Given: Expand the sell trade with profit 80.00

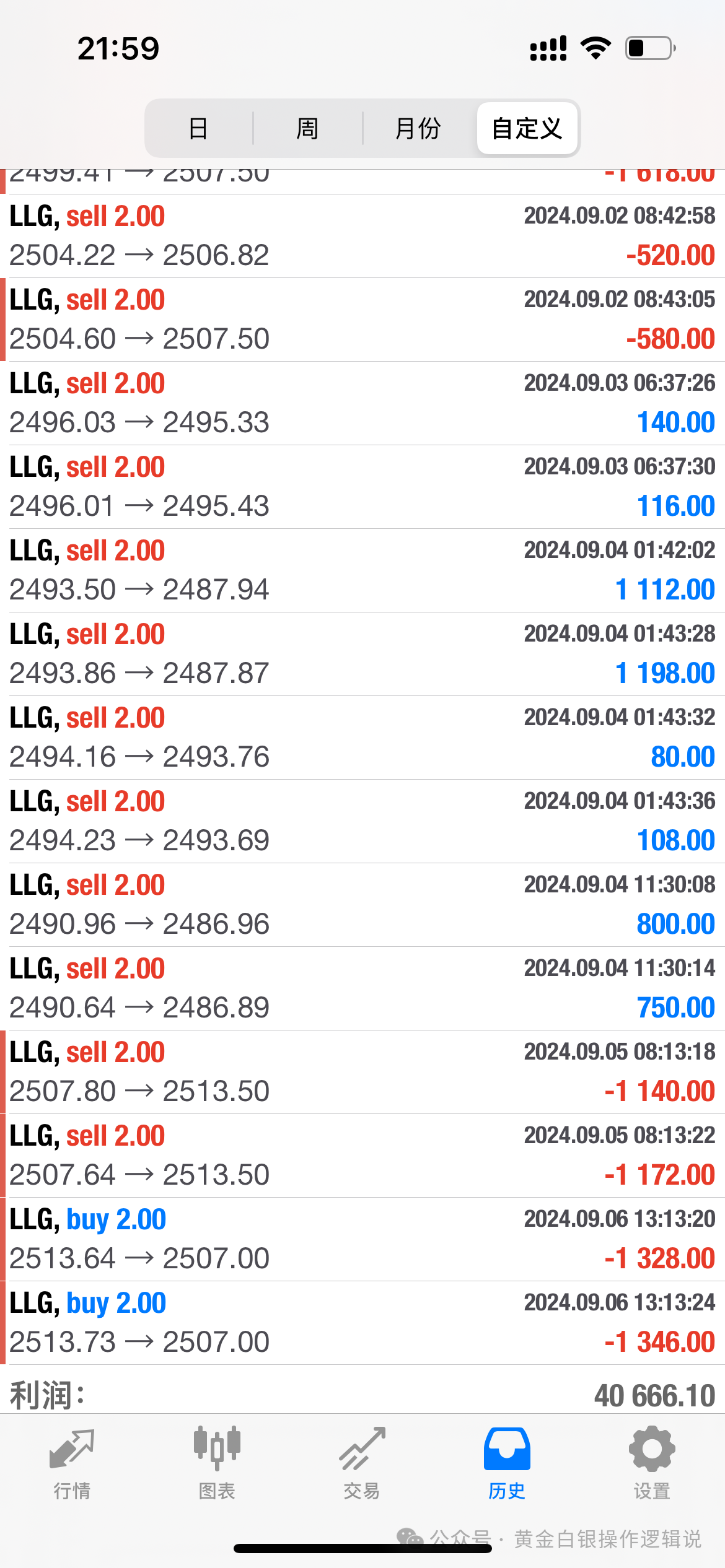Looking at the screenshot, I should pos(362,738).
